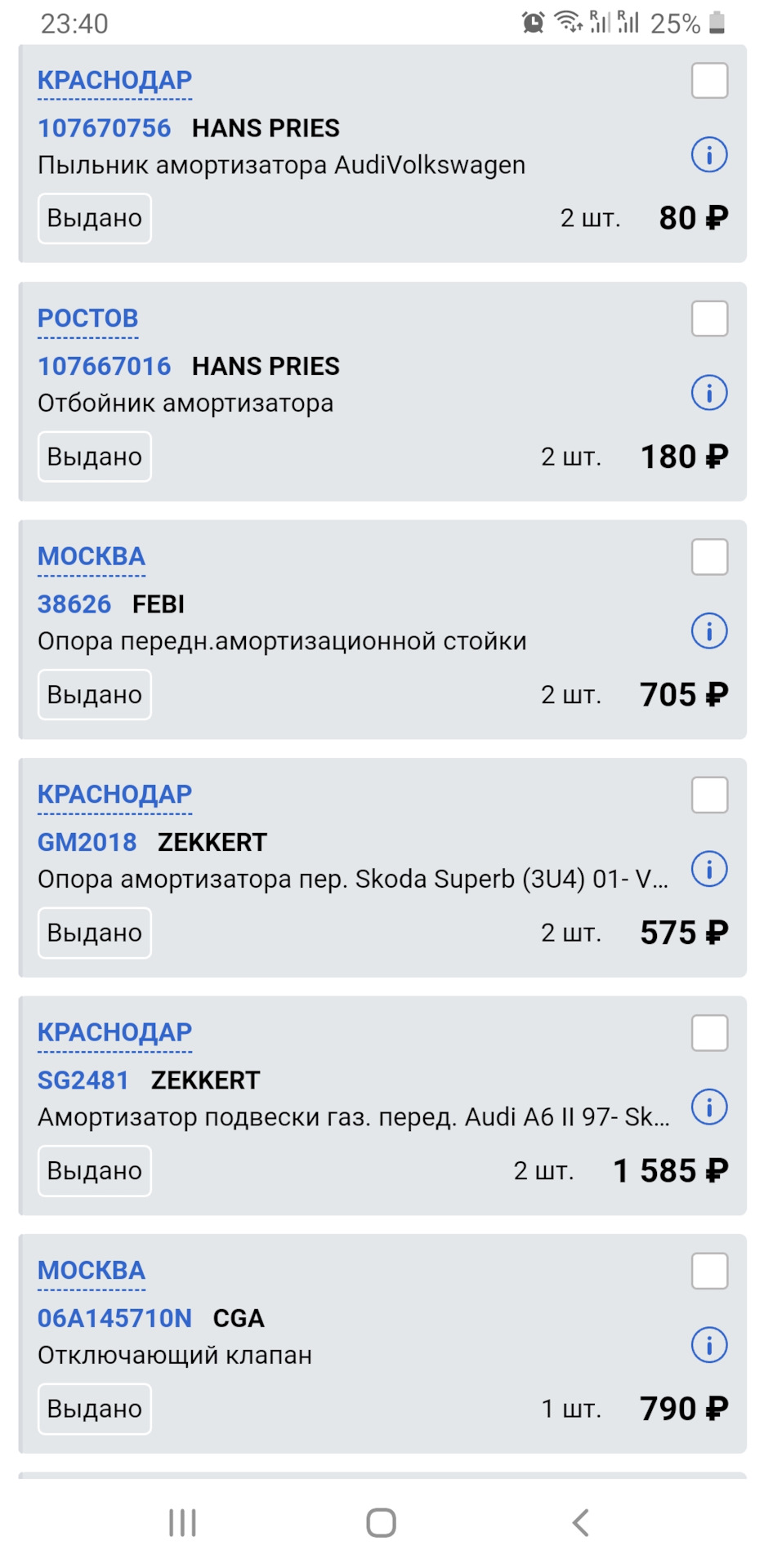764x1568 pixels.
Task: Select the checkbox for Отбойник амортизатора
Action: 708,318
